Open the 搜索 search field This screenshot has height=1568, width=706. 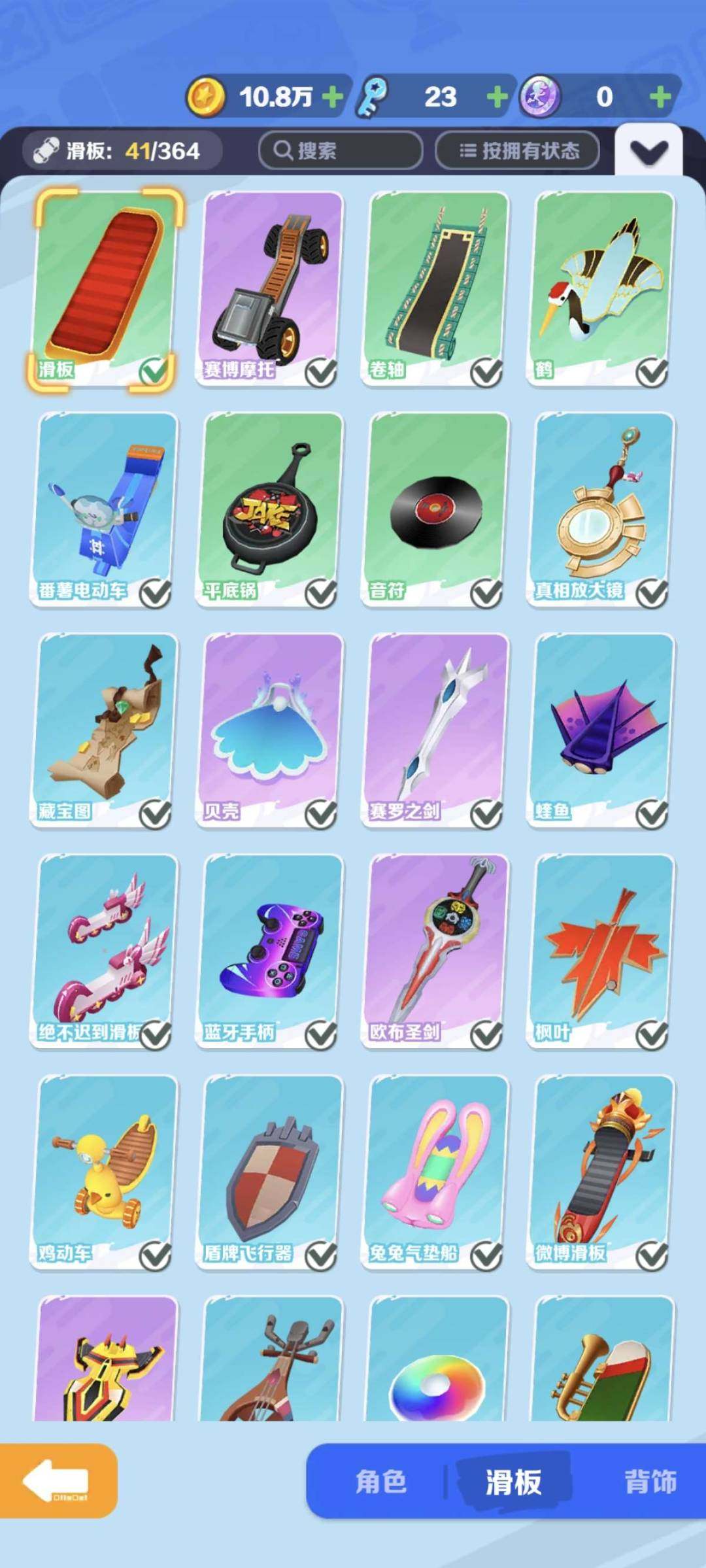click(x=340, y=151)
